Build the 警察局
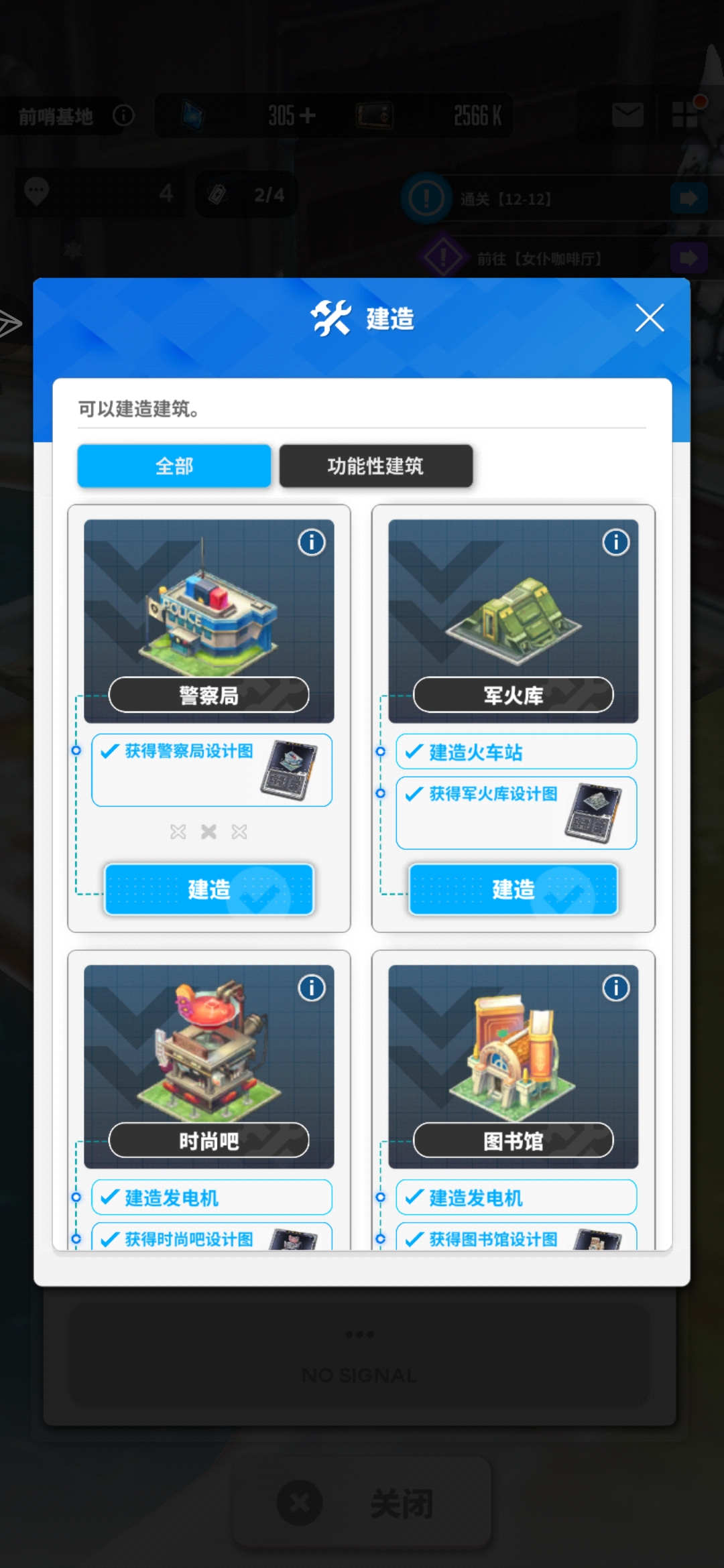The image size is (724, 1568). click(x=208, y=889)
